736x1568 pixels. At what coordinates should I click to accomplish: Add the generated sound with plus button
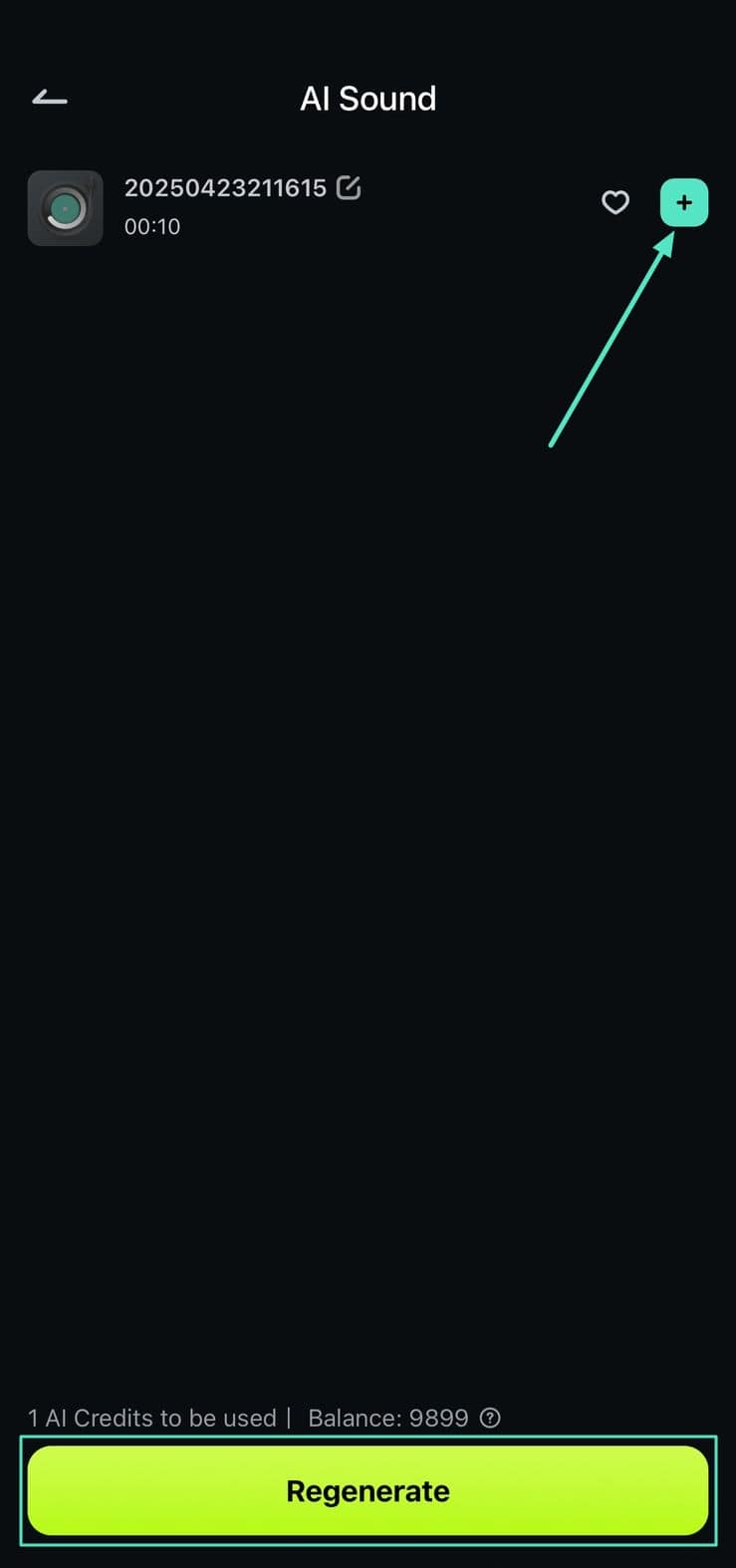click(x=683, y=203)
